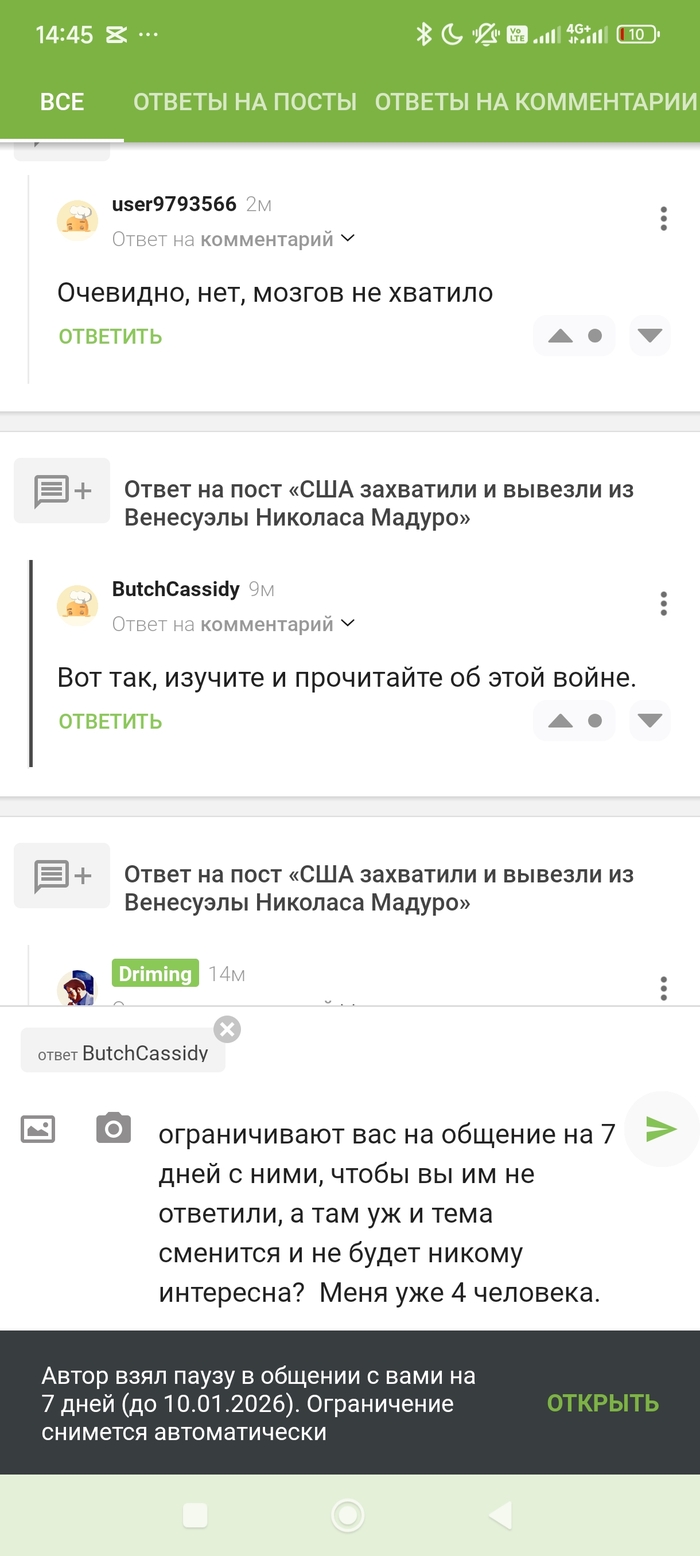Viewport: 700px width, 1556px height.
Task: Open camera to take a photo
Action: tap(113, 1129)
